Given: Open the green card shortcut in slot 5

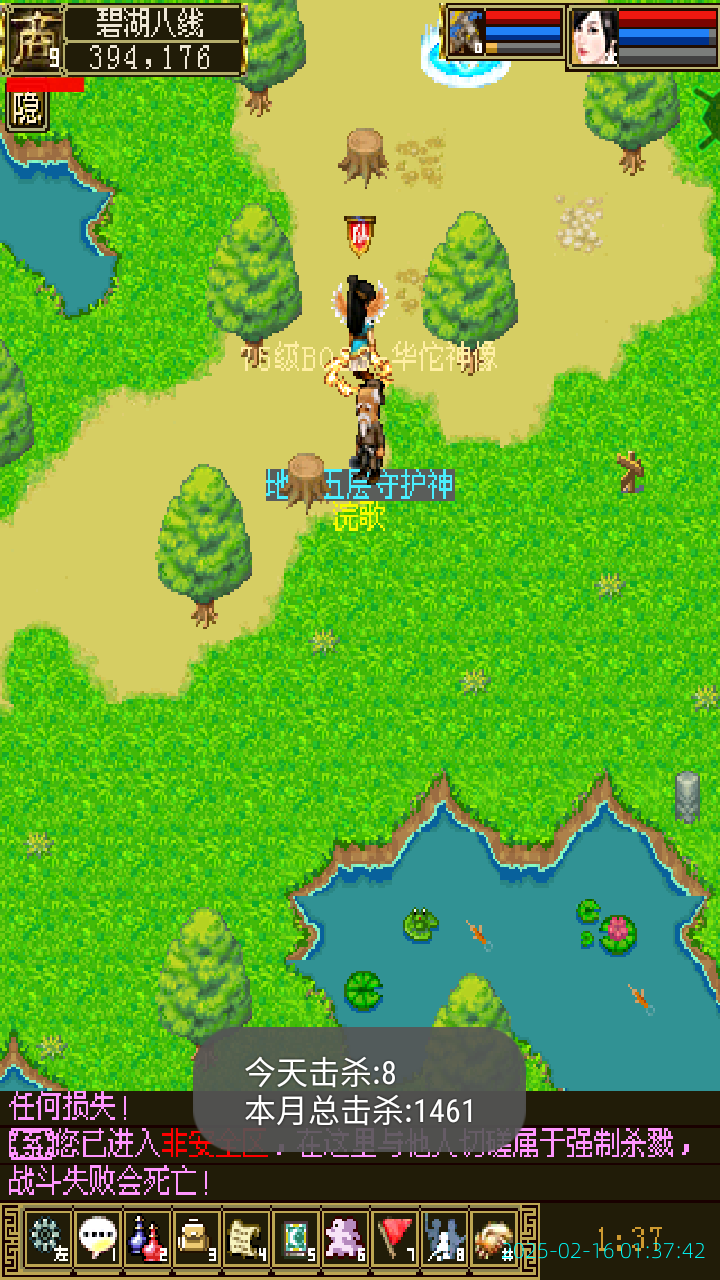Looking at the screenshot, I should pyautogui.click(x=295, y=1238).
